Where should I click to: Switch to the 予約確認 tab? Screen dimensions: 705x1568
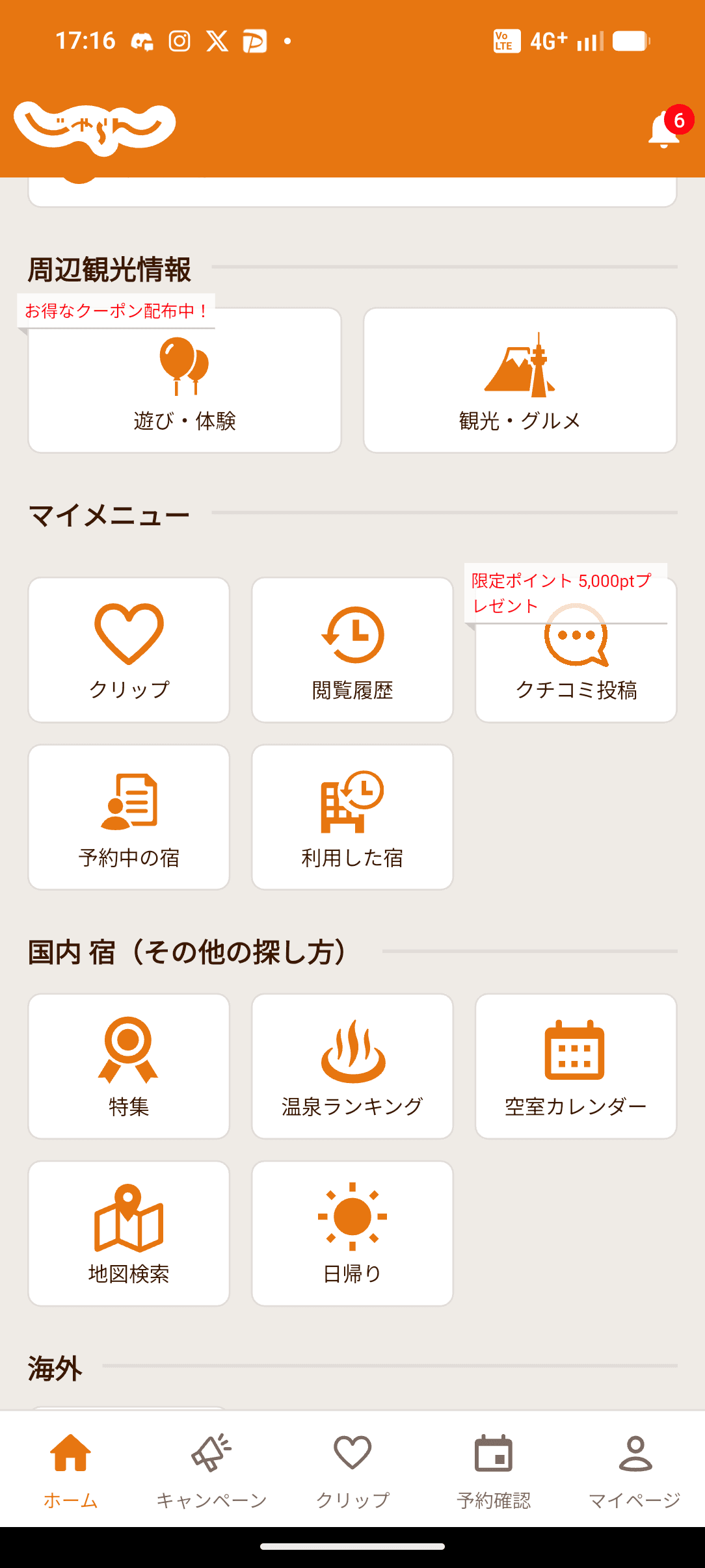494,1472
